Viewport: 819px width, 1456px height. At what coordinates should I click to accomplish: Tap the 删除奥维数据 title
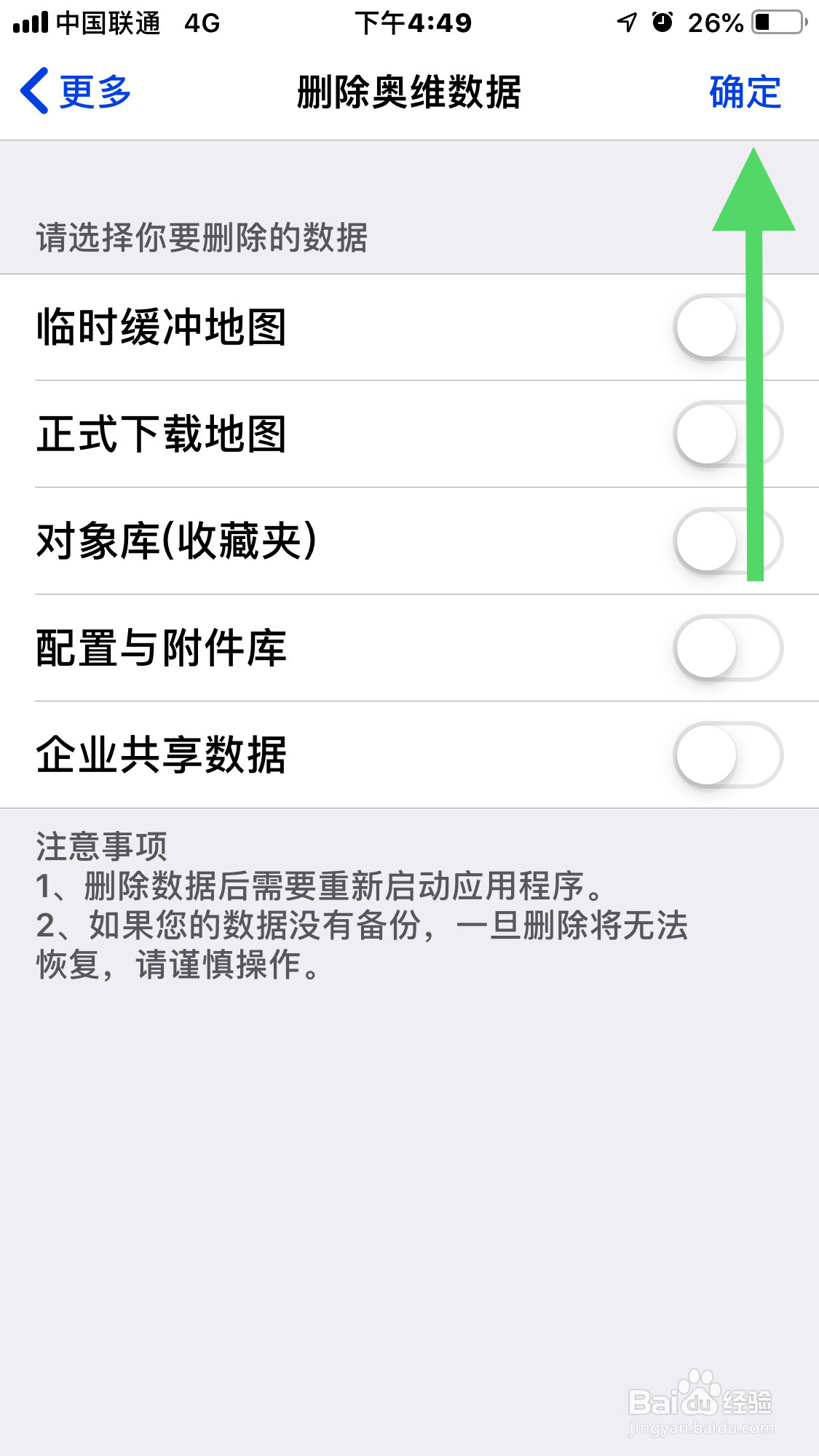[x=409, y=92]
